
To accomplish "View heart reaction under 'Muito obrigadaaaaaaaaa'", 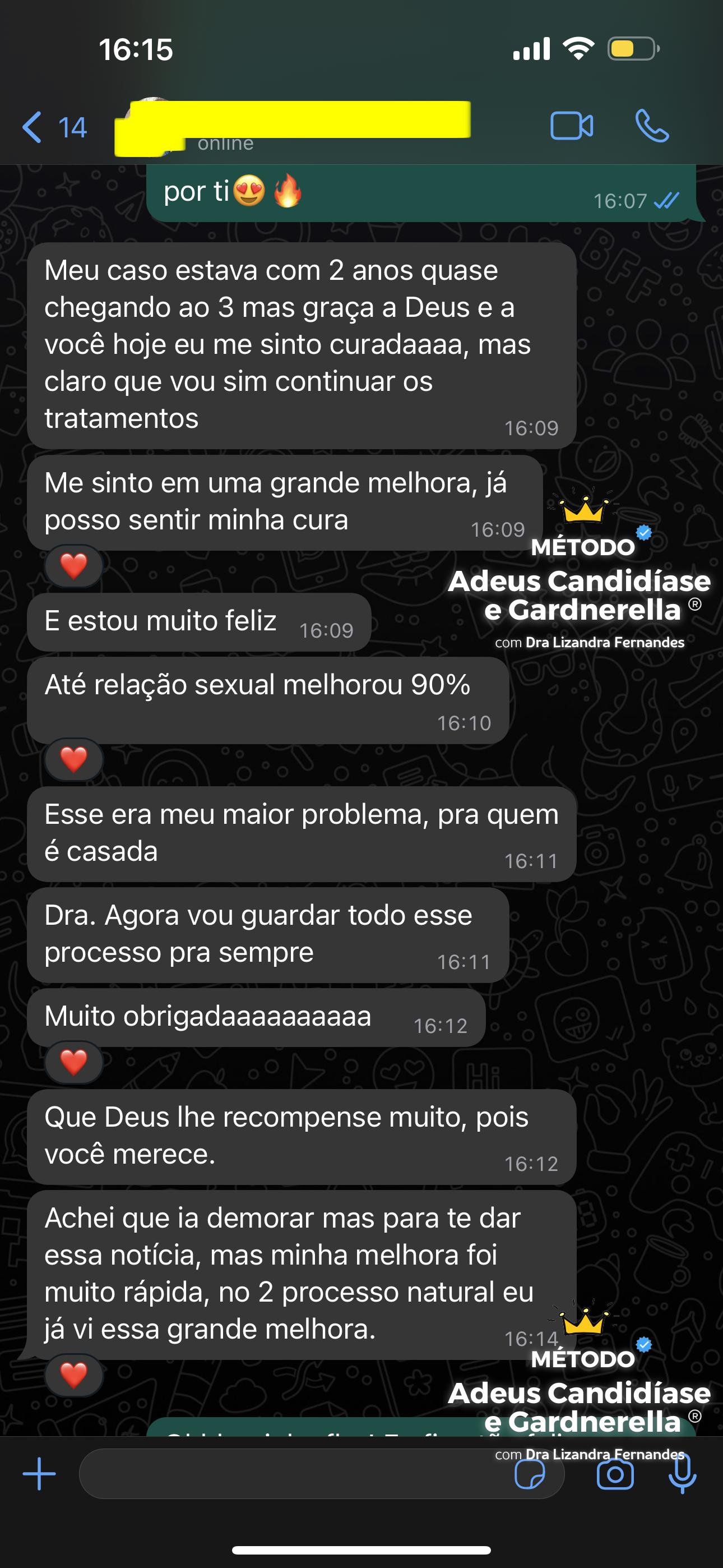I will (x=73, y=1063).
